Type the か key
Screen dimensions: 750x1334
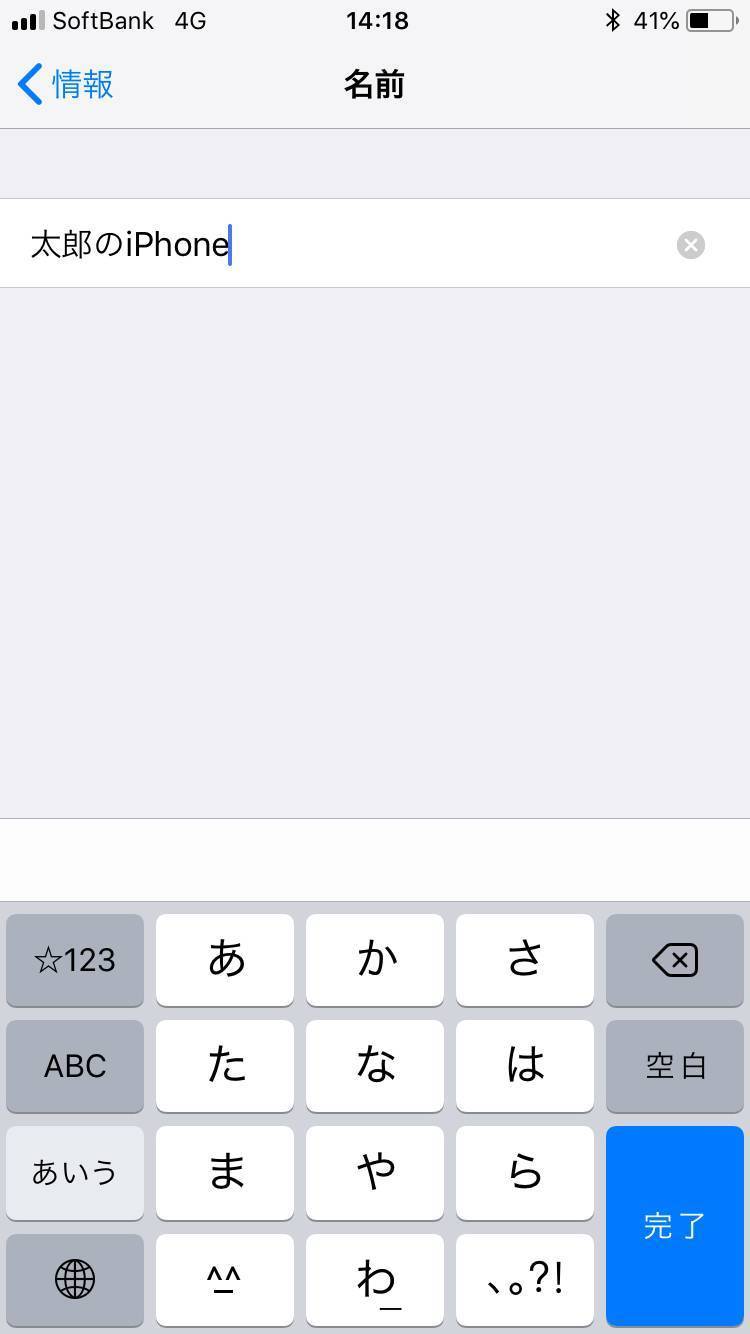375,960
